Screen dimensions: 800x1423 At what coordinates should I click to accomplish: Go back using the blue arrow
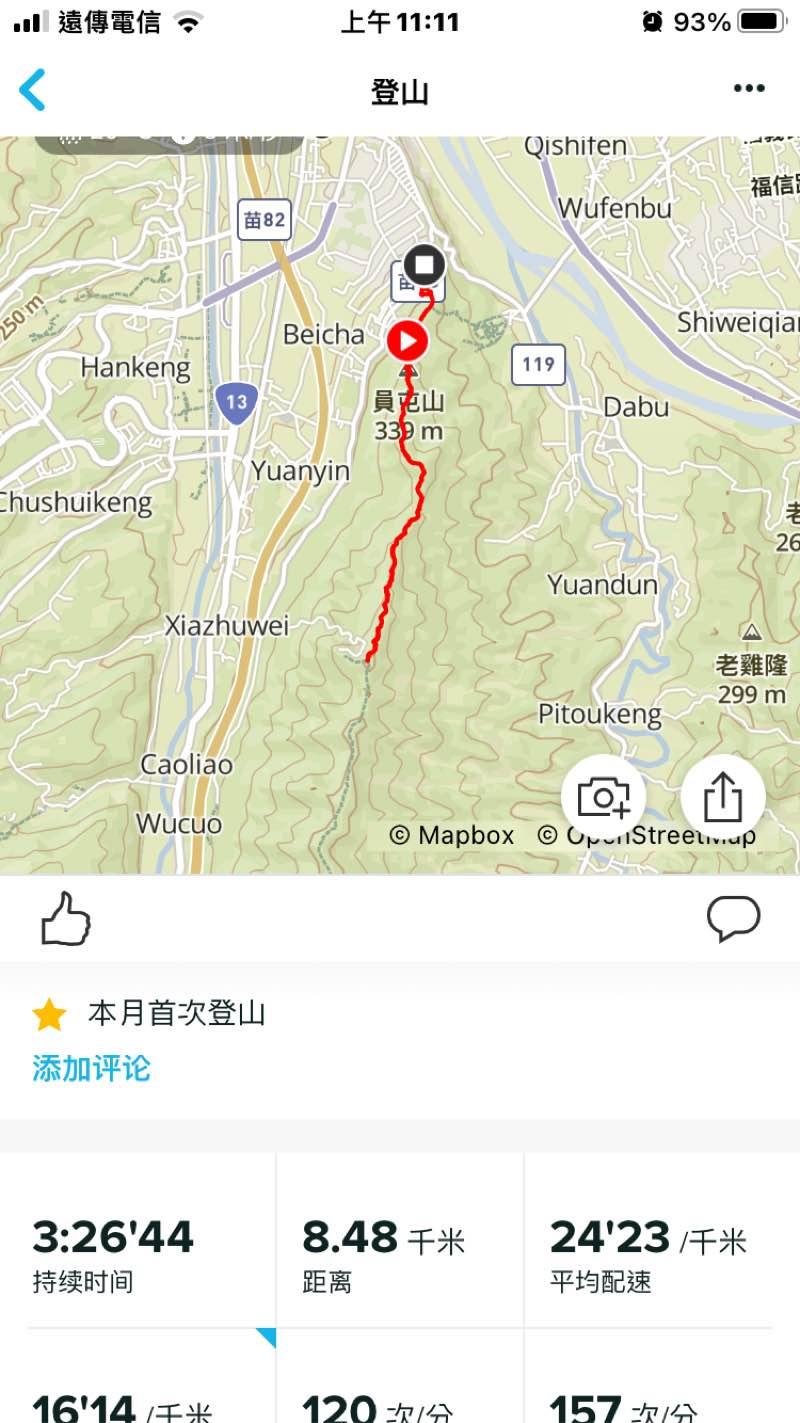point(33,90)
